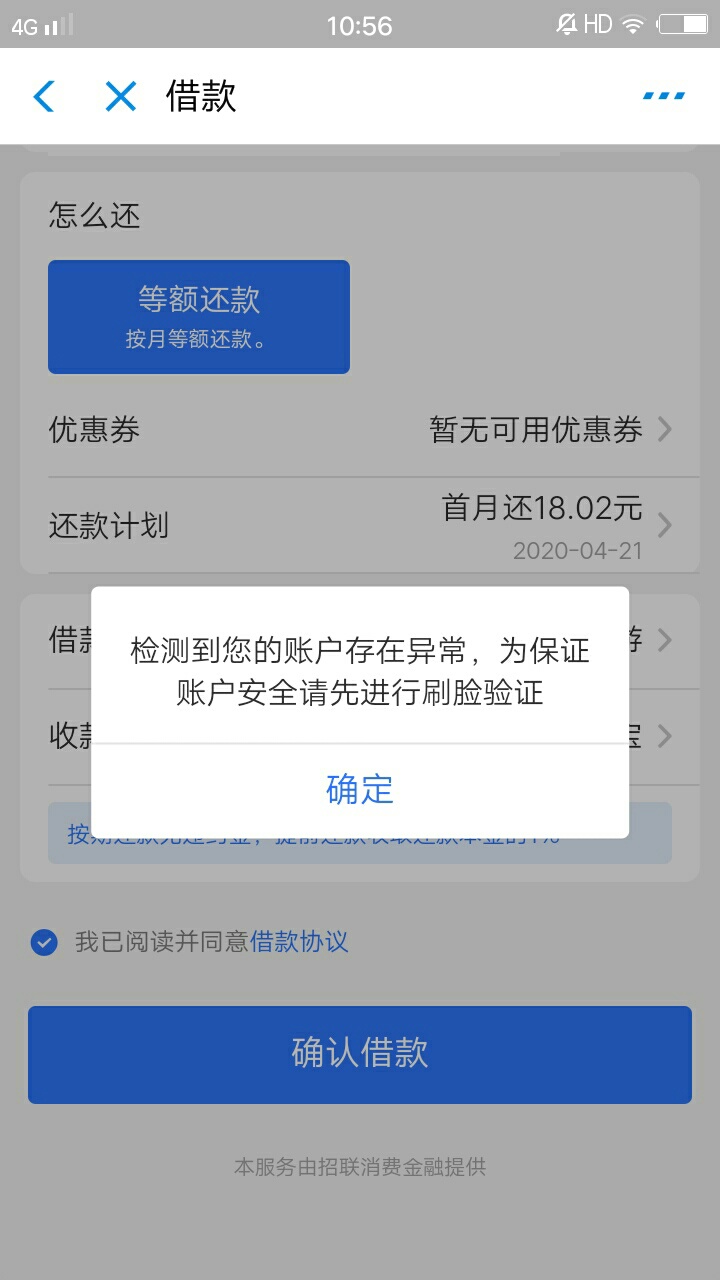Uncheck the 我已阅读并同意 agreement checkbox
Viewport: 720px width, 1280px height.
pos(44,942)
